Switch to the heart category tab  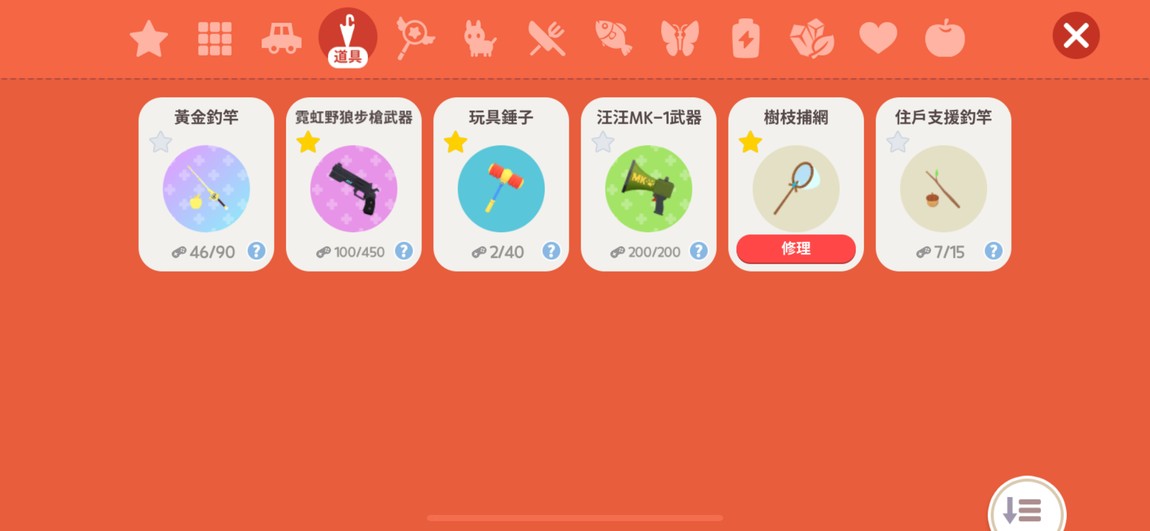(878, 39)
